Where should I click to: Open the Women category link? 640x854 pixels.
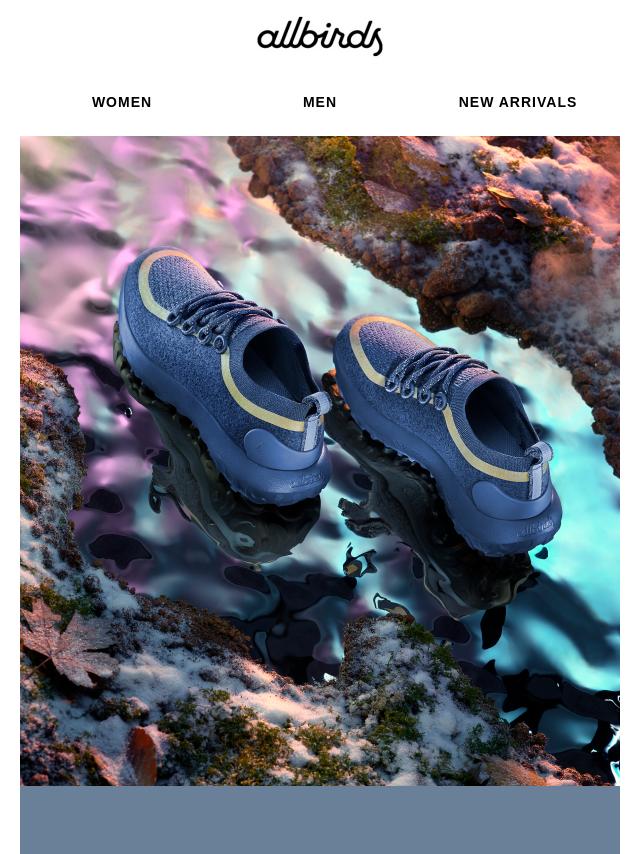click(122, 102)
